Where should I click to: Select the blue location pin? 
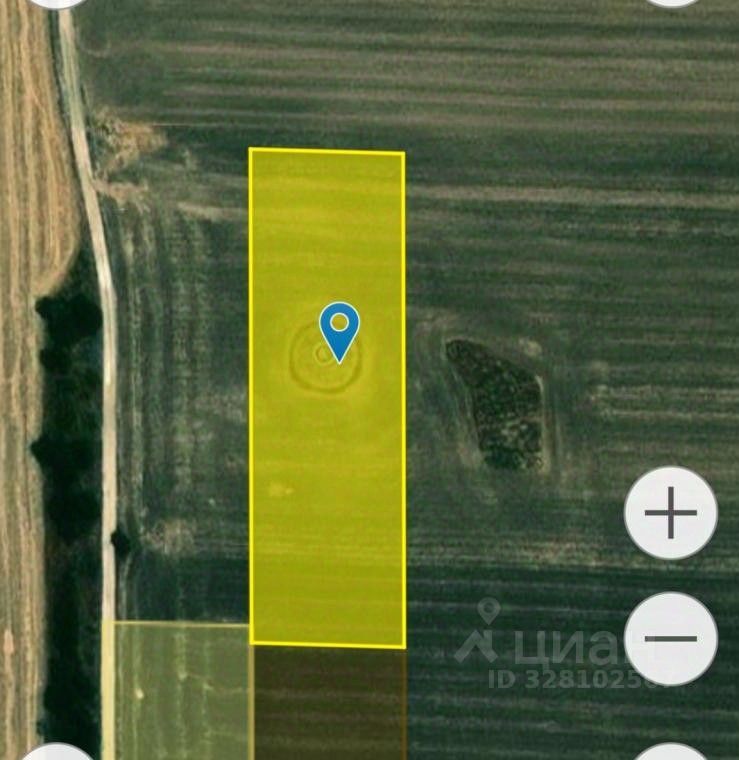pos(339,328)
